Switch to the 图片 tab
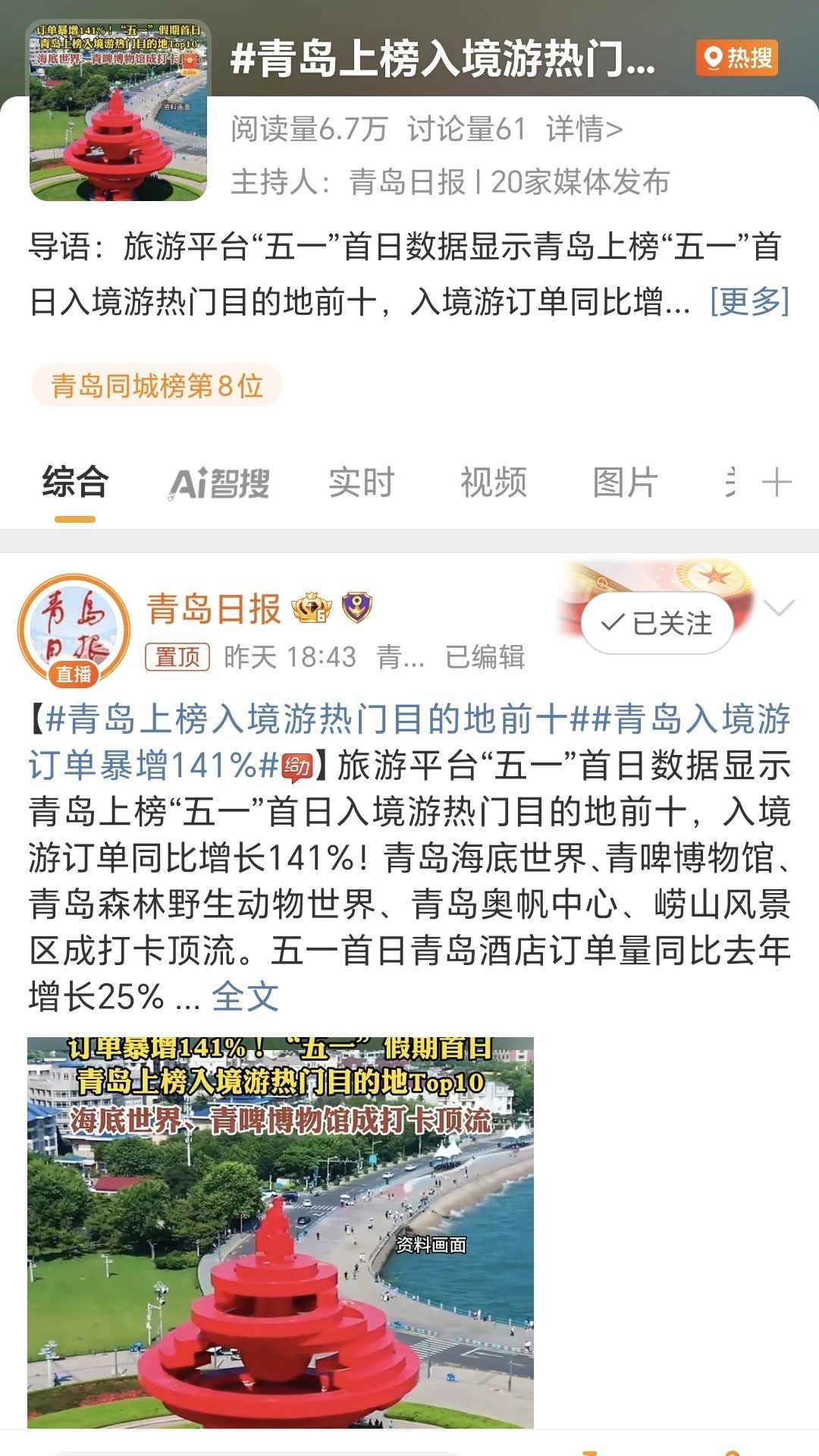This screenshot has width=819, height=1456. pos(624,483)
